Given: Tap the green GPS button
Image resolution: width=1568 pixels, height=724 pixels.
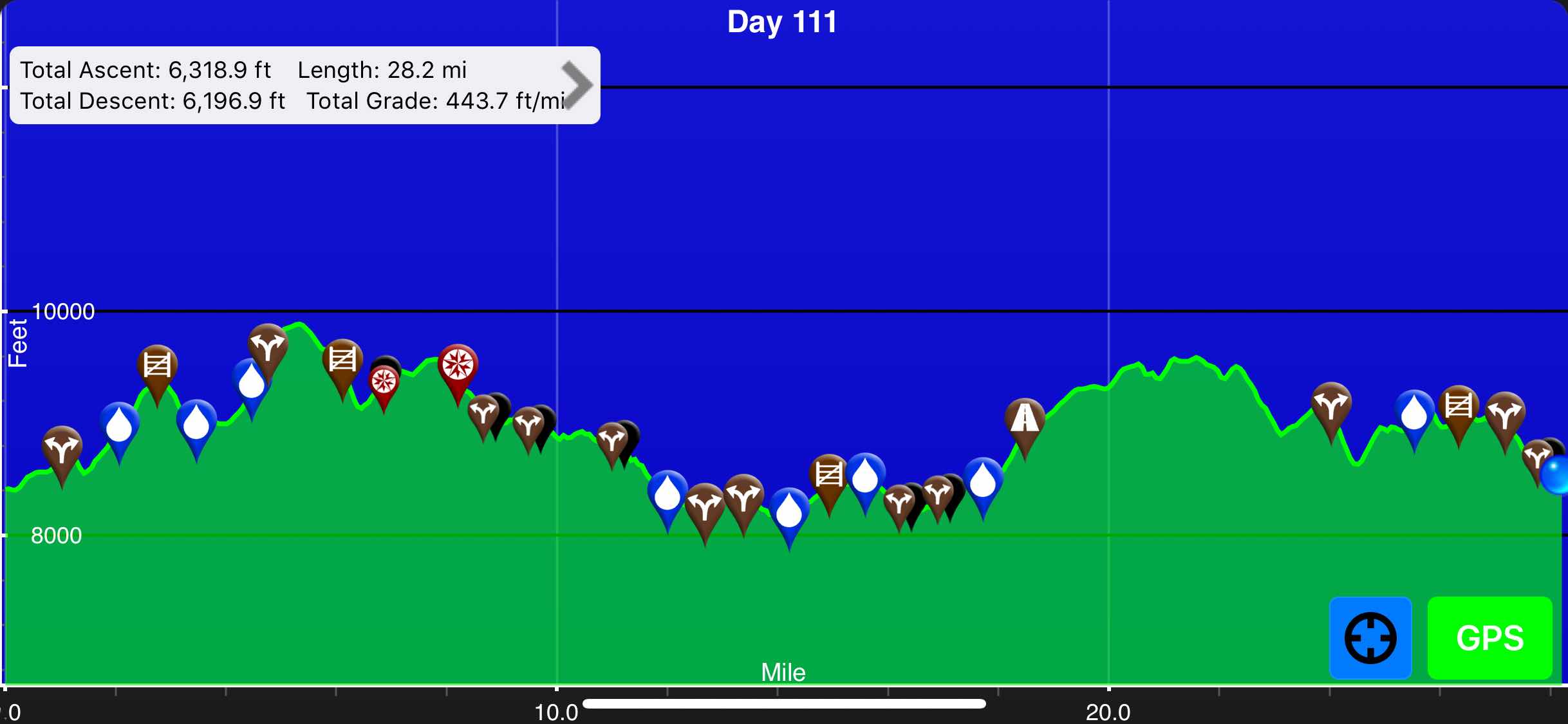Looking at the screenshot, I should click(x=1489, y=638).
